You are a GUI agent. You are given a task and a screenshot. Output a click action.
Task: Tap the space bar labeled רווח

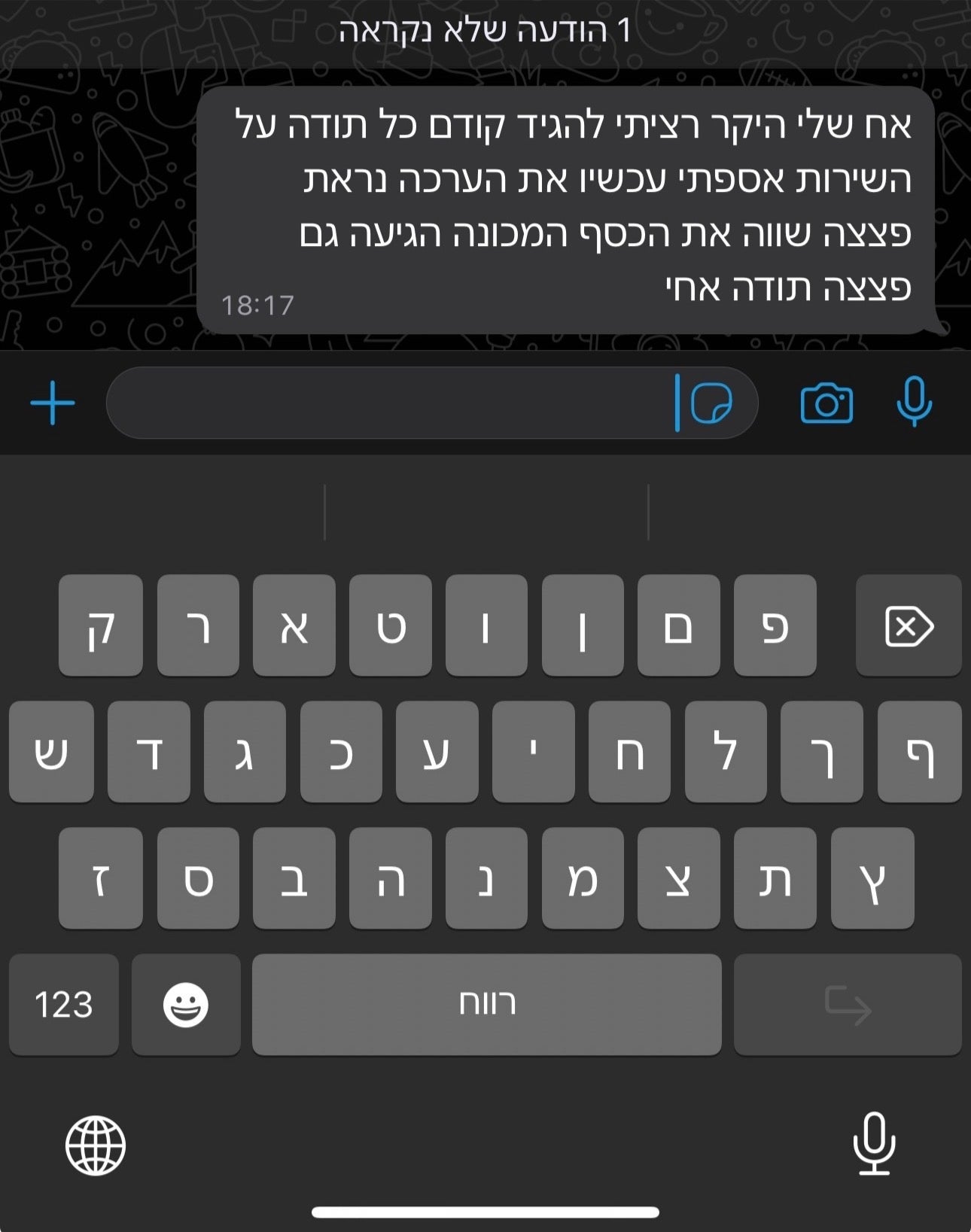click(x=486, y=1005)
